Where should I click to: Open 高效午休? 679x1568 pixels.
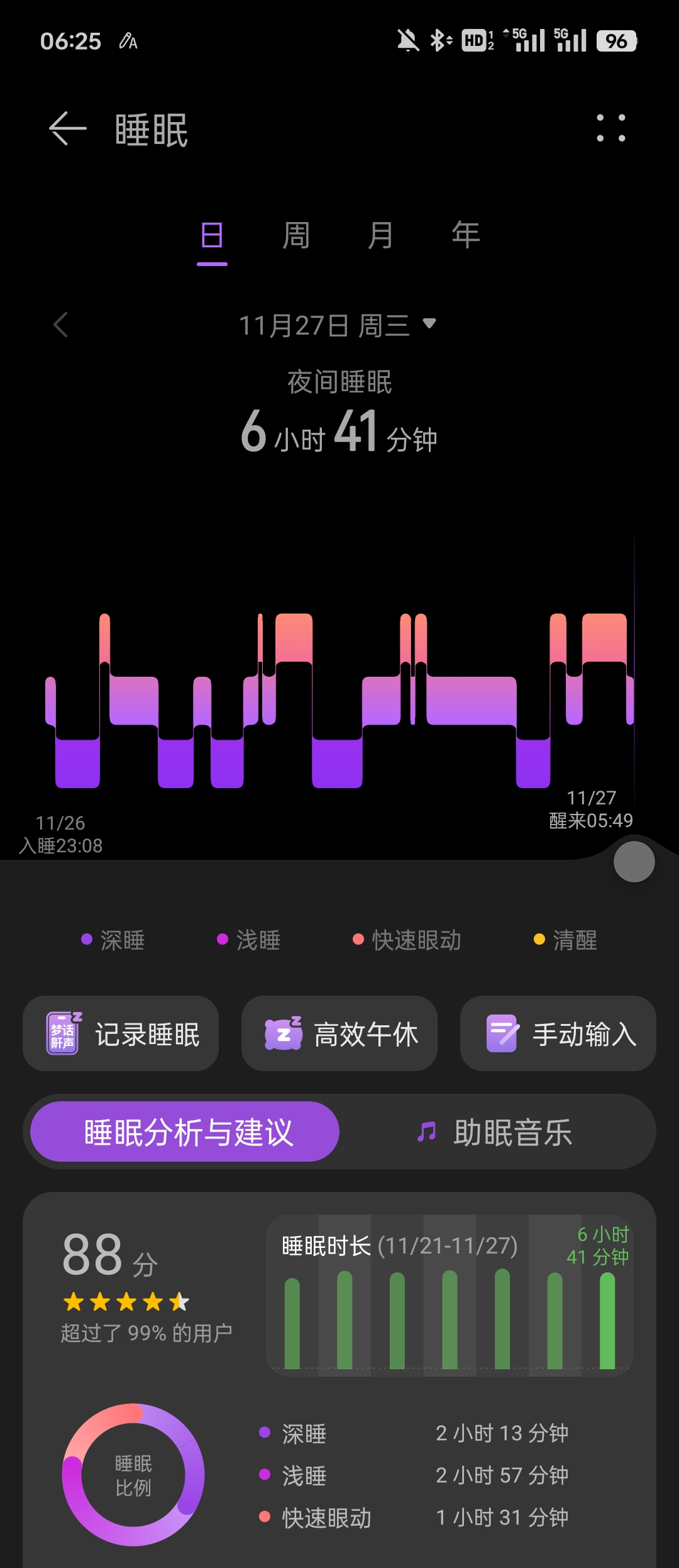point(339,1033)
